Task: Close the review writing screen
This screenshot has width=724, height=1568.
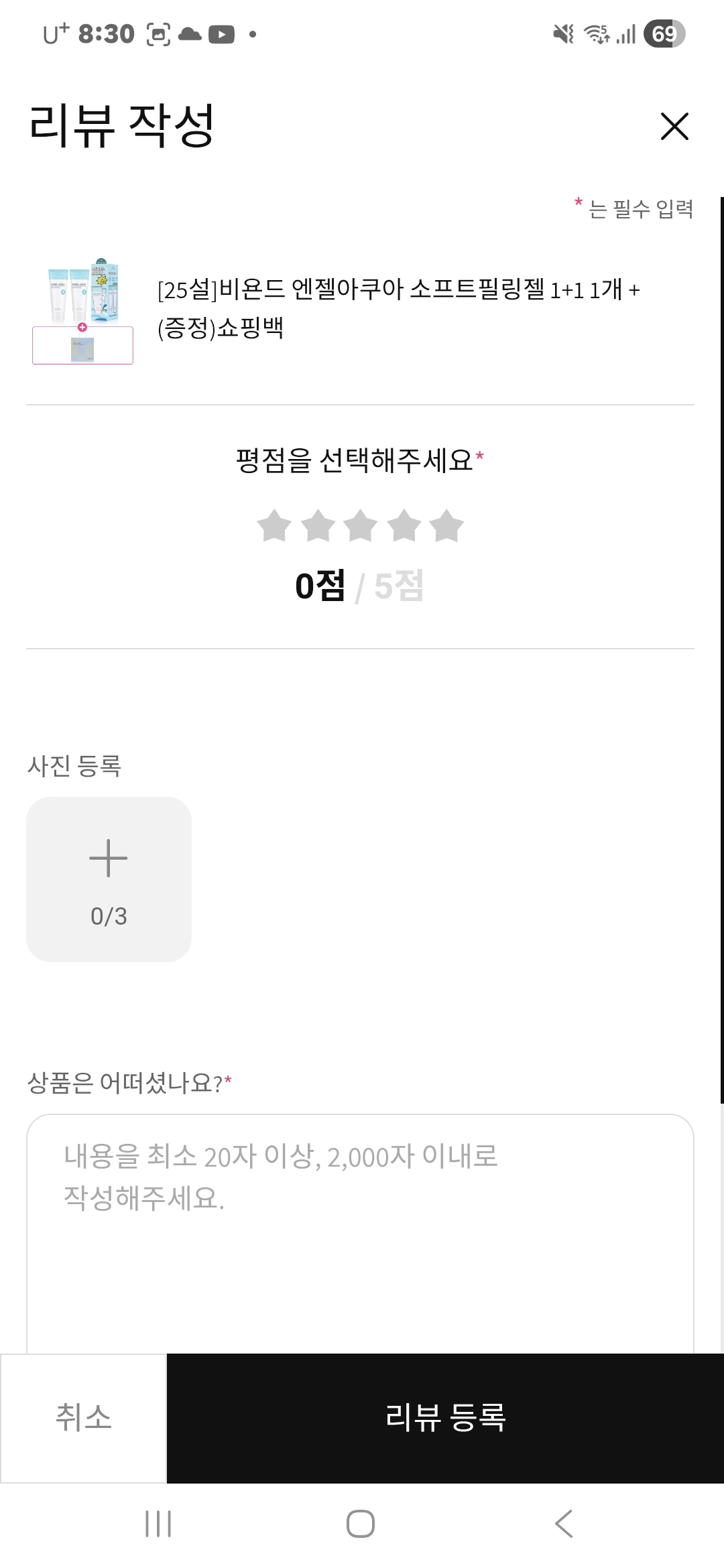Action: (674, 127)
